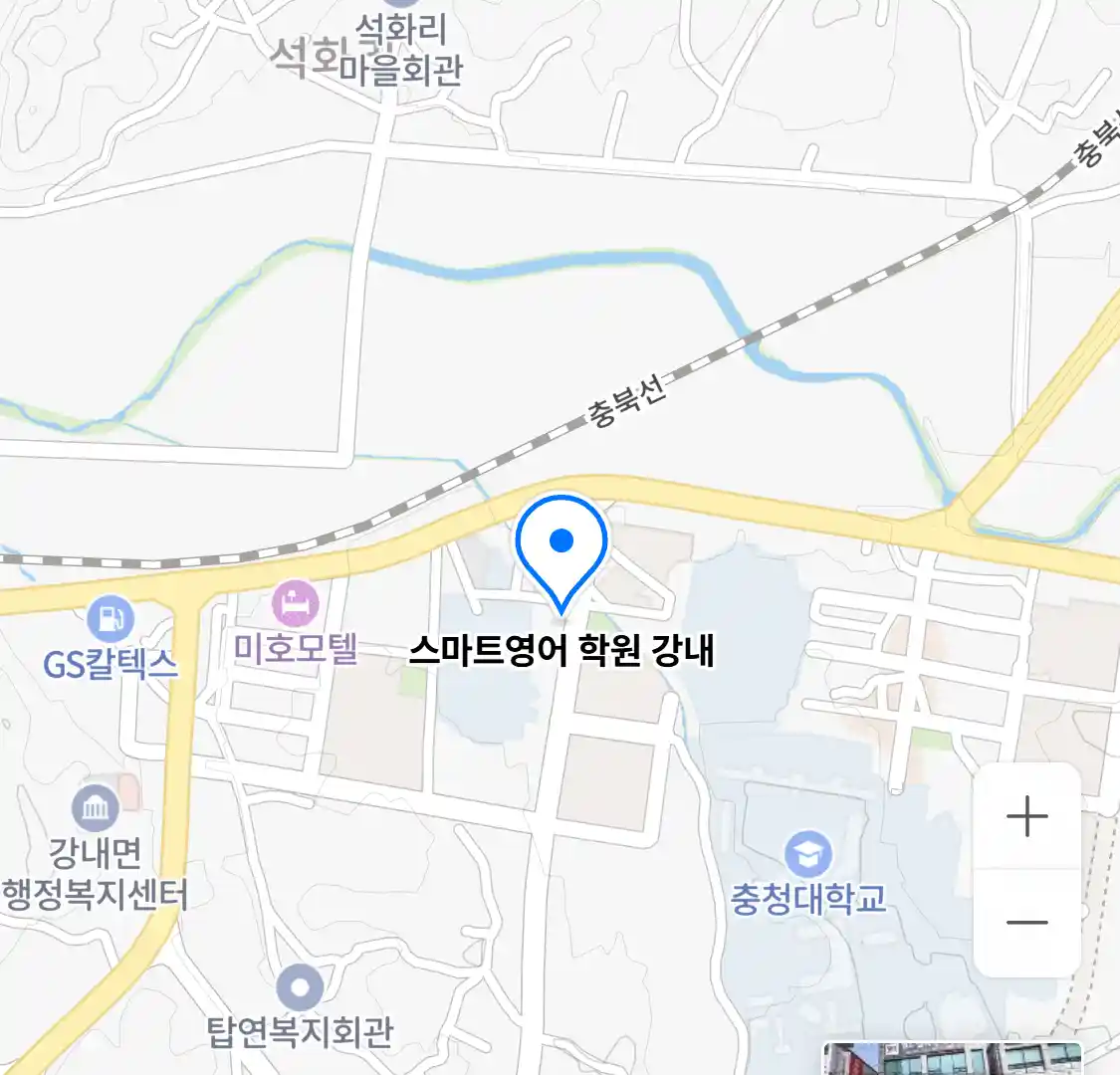Zoom in on the map
This screenshot has width=1120, height=1075.
click(1026, 817)
